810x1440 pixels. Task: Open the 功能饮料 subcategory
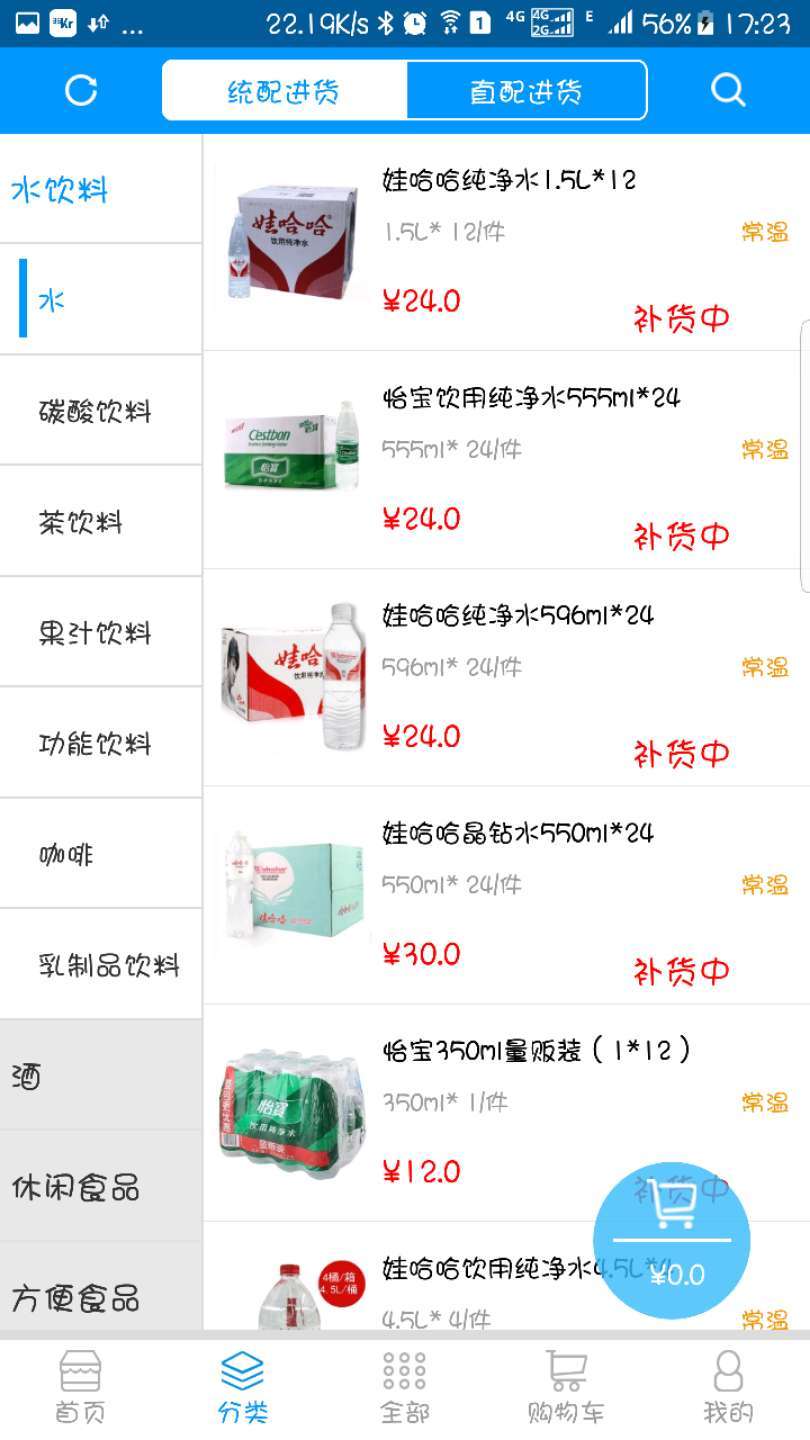(x=96, y=743)
